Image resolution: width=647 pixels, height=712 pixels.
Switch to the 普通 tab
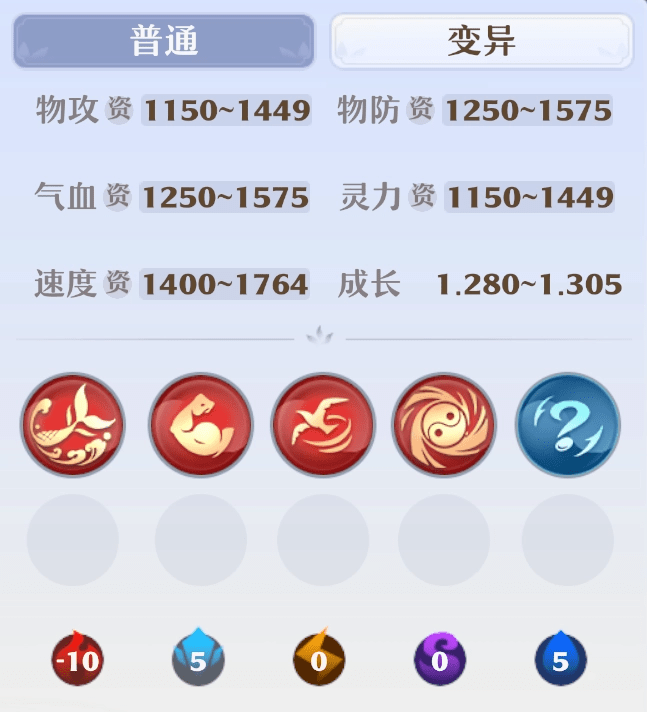164,41
